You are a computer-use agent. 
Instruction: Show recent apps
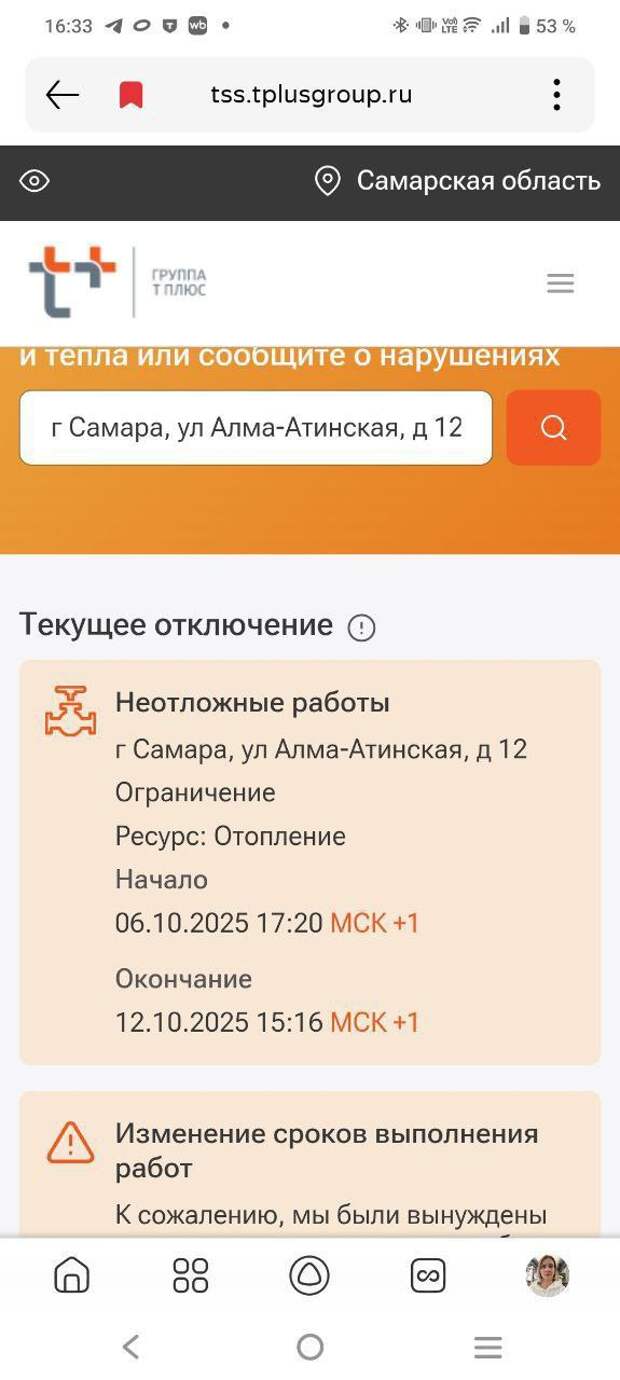point(488,1347)
